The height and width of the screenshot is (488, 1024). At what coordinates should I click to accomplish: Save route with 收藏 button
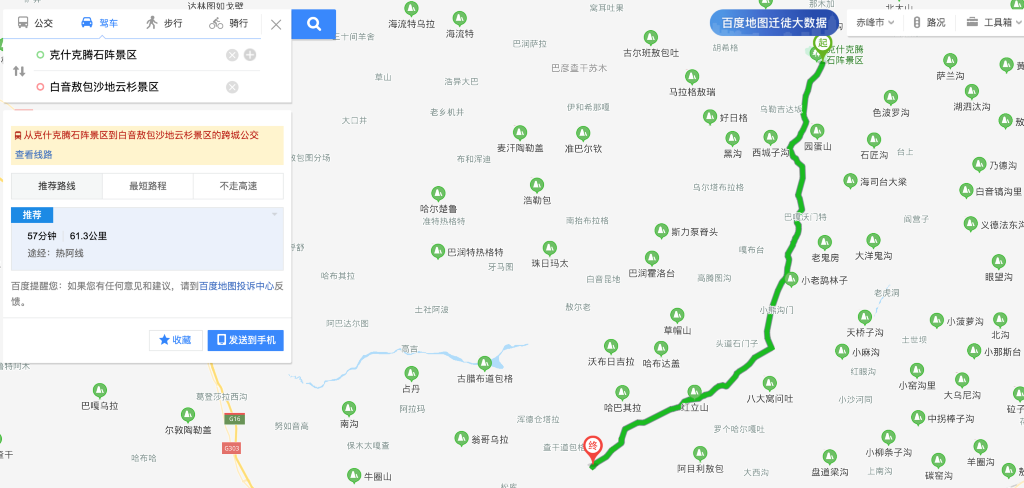tap(175, 340)
